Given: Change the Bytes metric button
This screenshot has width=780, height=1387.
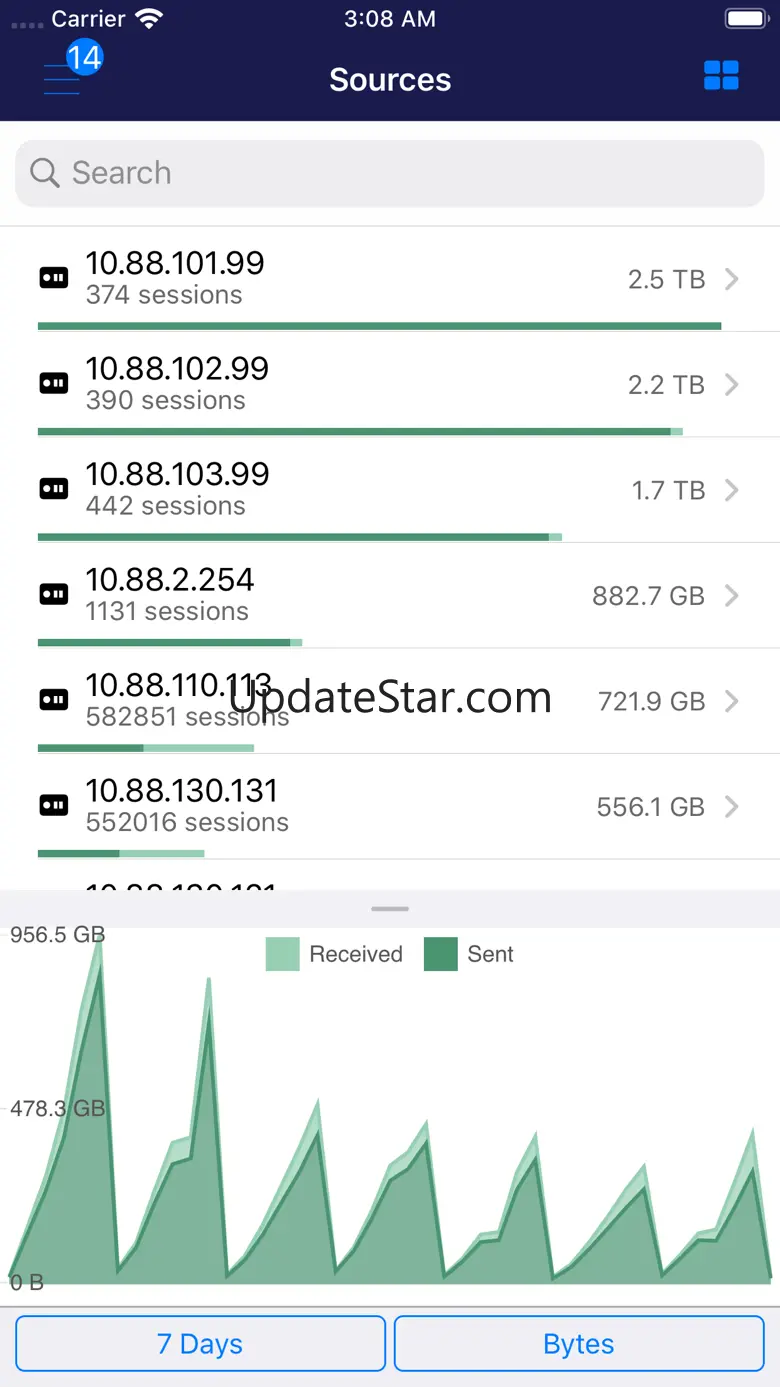Looking at the screenshot, I should [579, 1343].
